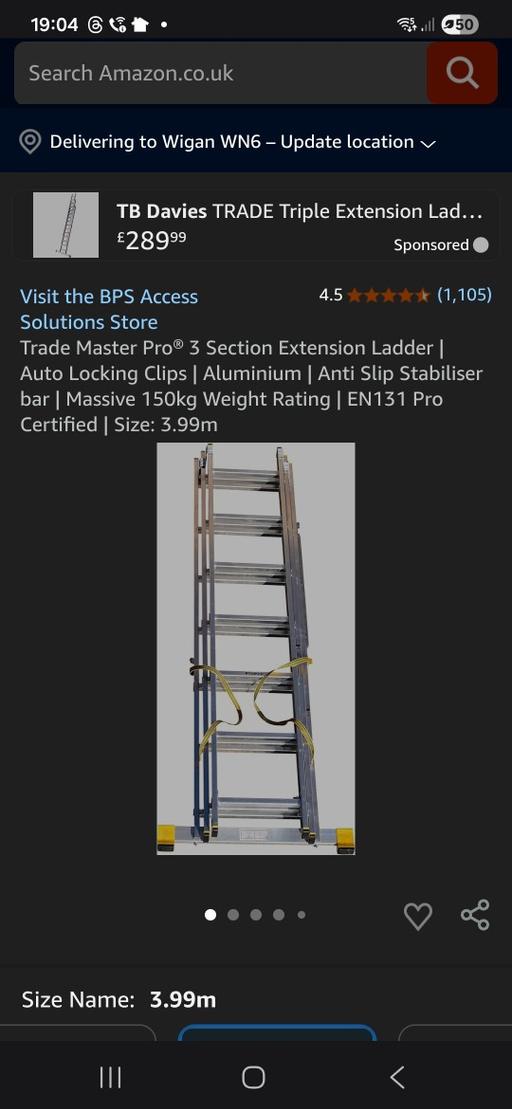Viewport: 512px width, 1109px height.
Task: Open the Search Amazon.co.uk field
Action: click(221, 73)
